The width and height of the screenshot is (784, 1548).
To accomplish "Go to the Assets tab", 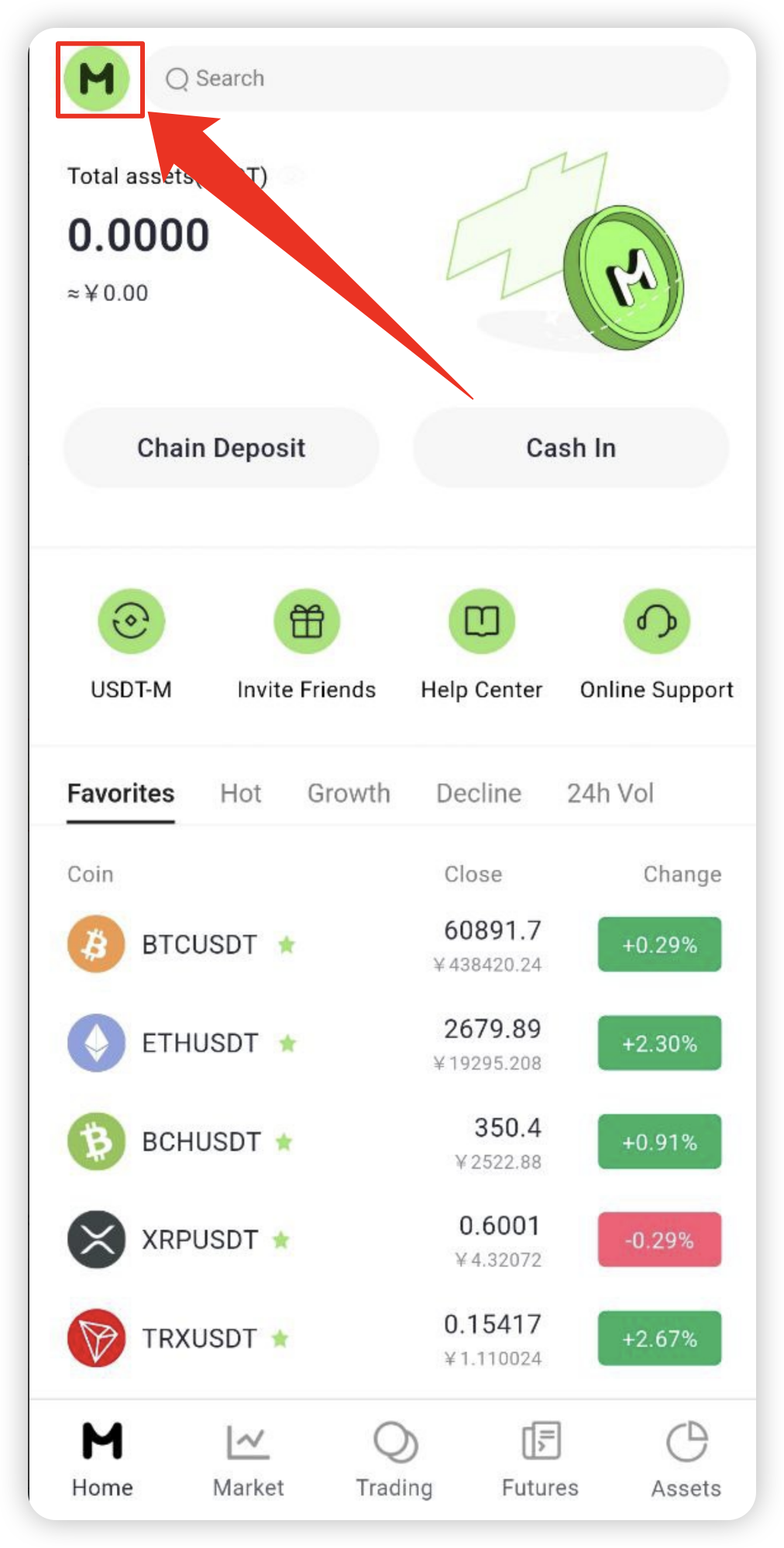I will click(x=686, y=1460).
